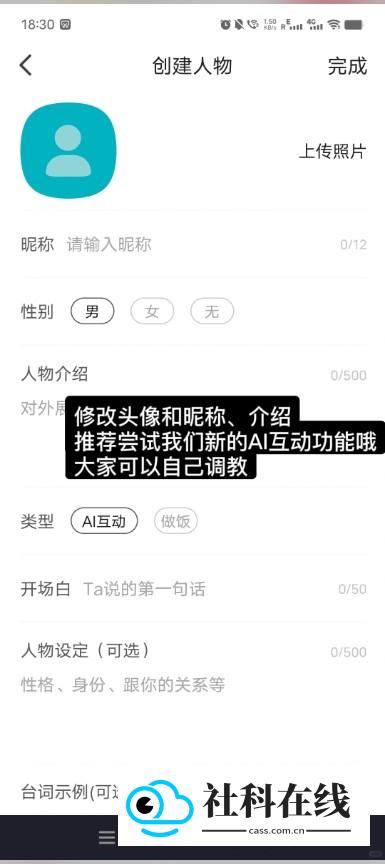The image size is (385, 864).
Task: Go back from 创建人物 screen
Action: coord(26,65)
